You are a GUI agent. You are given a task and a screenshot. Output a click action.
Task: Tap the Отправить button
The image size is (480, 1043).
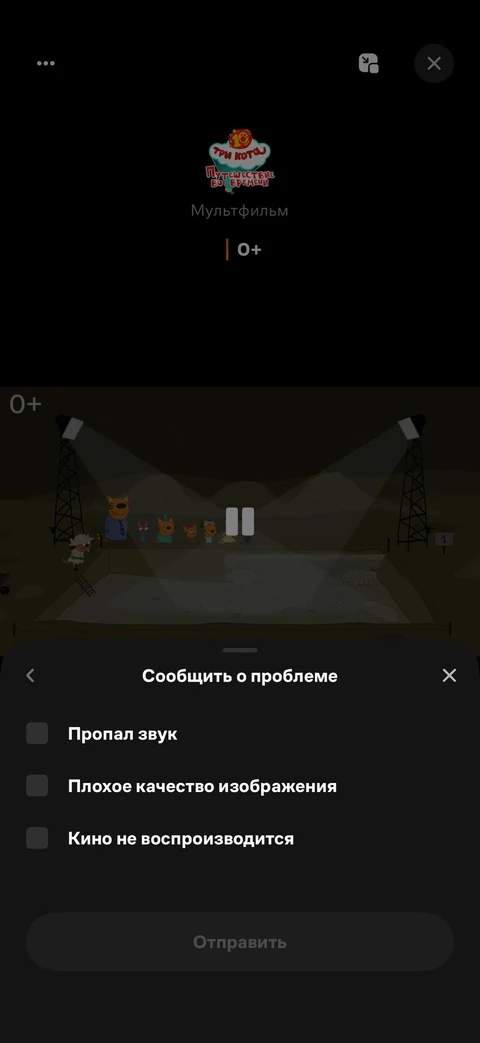coord(240,942)
